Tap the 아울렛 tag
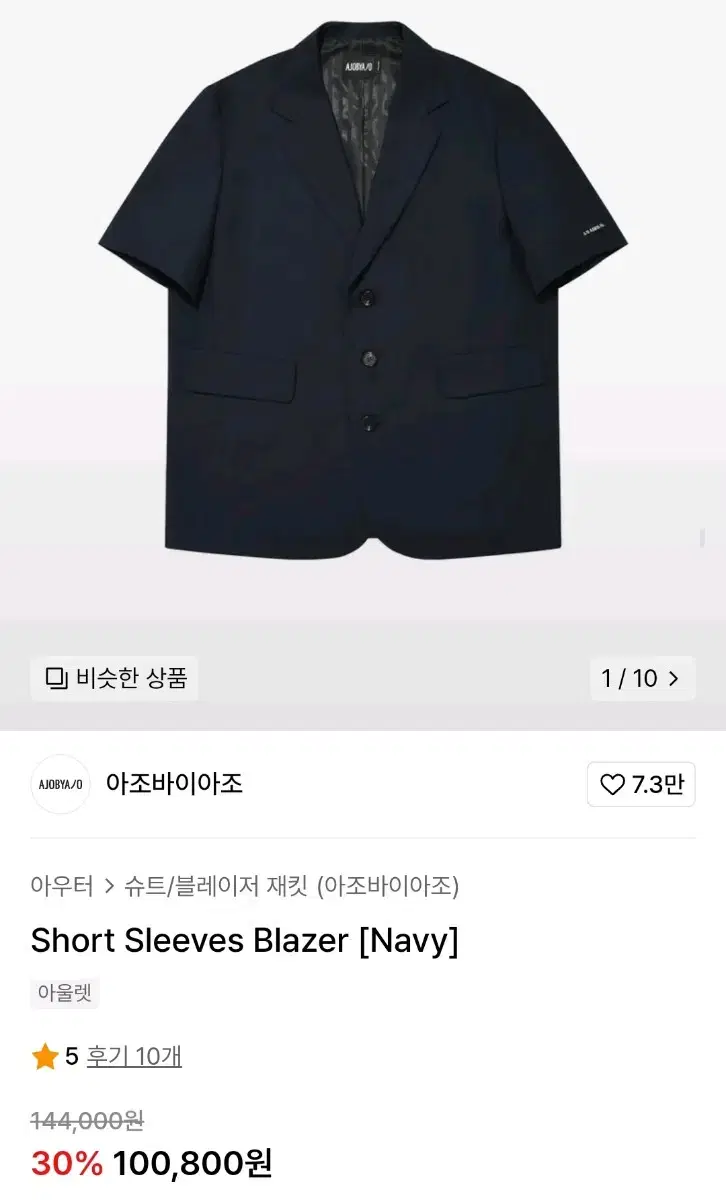Screen dimensions: 726x1200 tap(65, 993)
